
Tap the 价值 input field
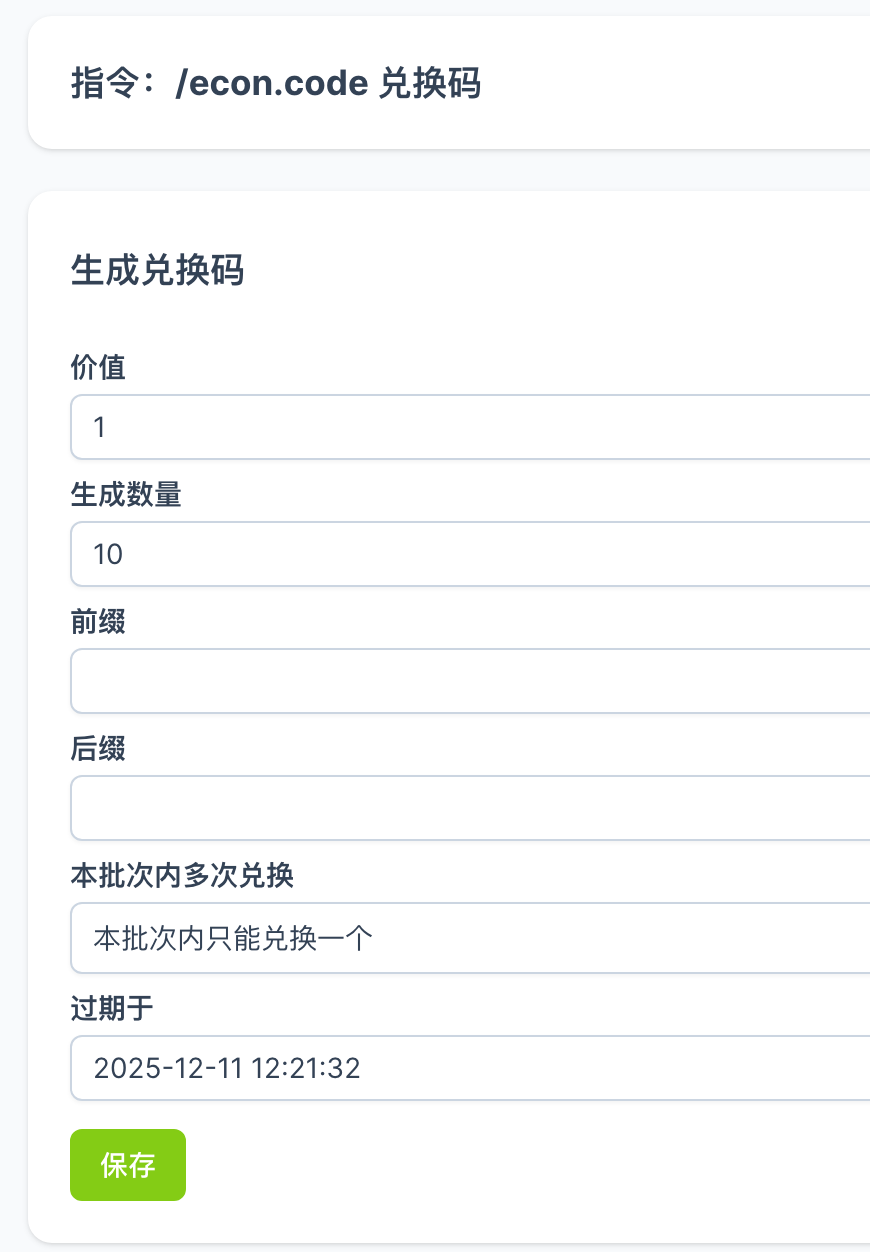coord(470,427)
